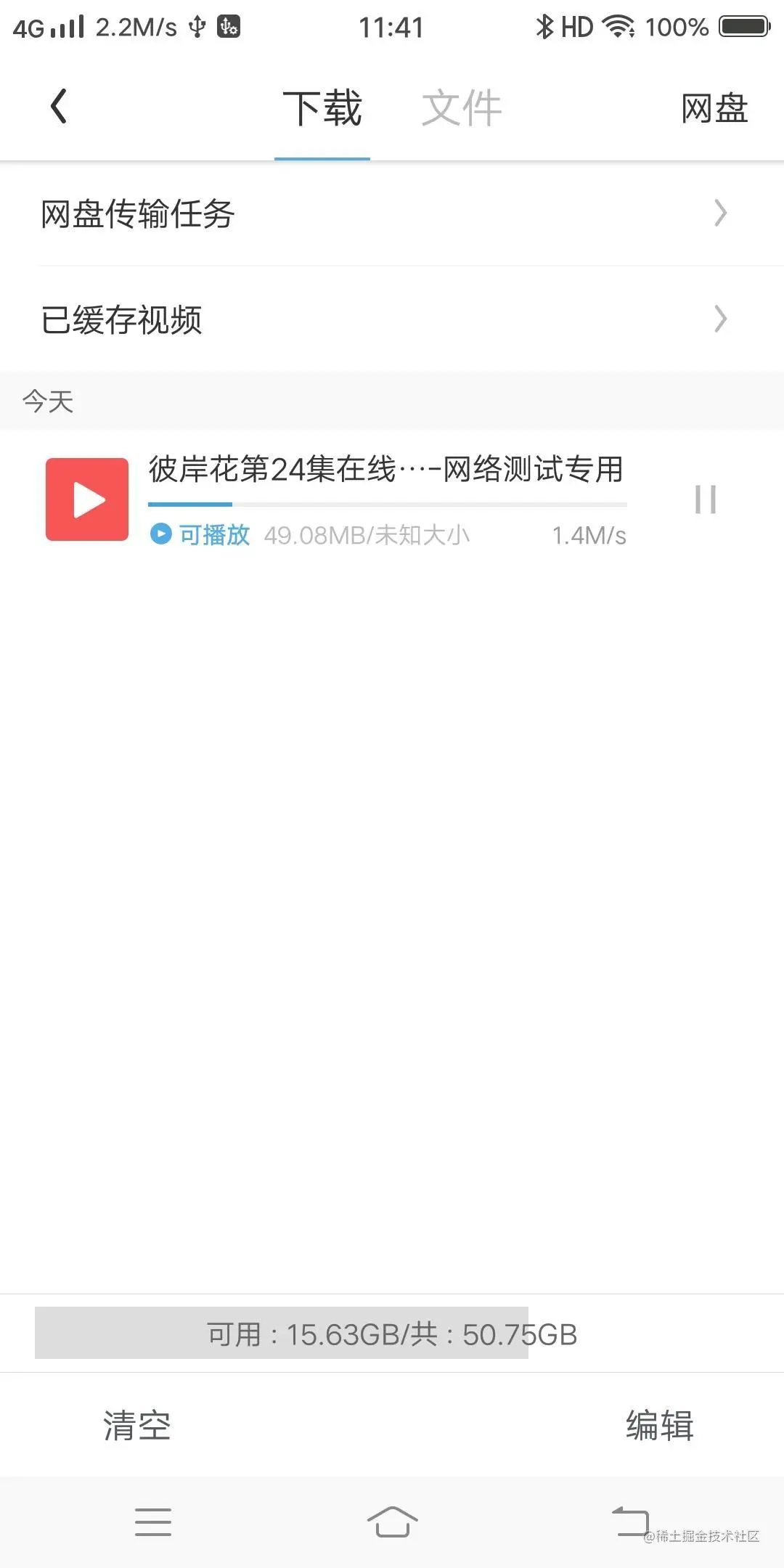Select the 下载 tab

[x=322, y=109]
